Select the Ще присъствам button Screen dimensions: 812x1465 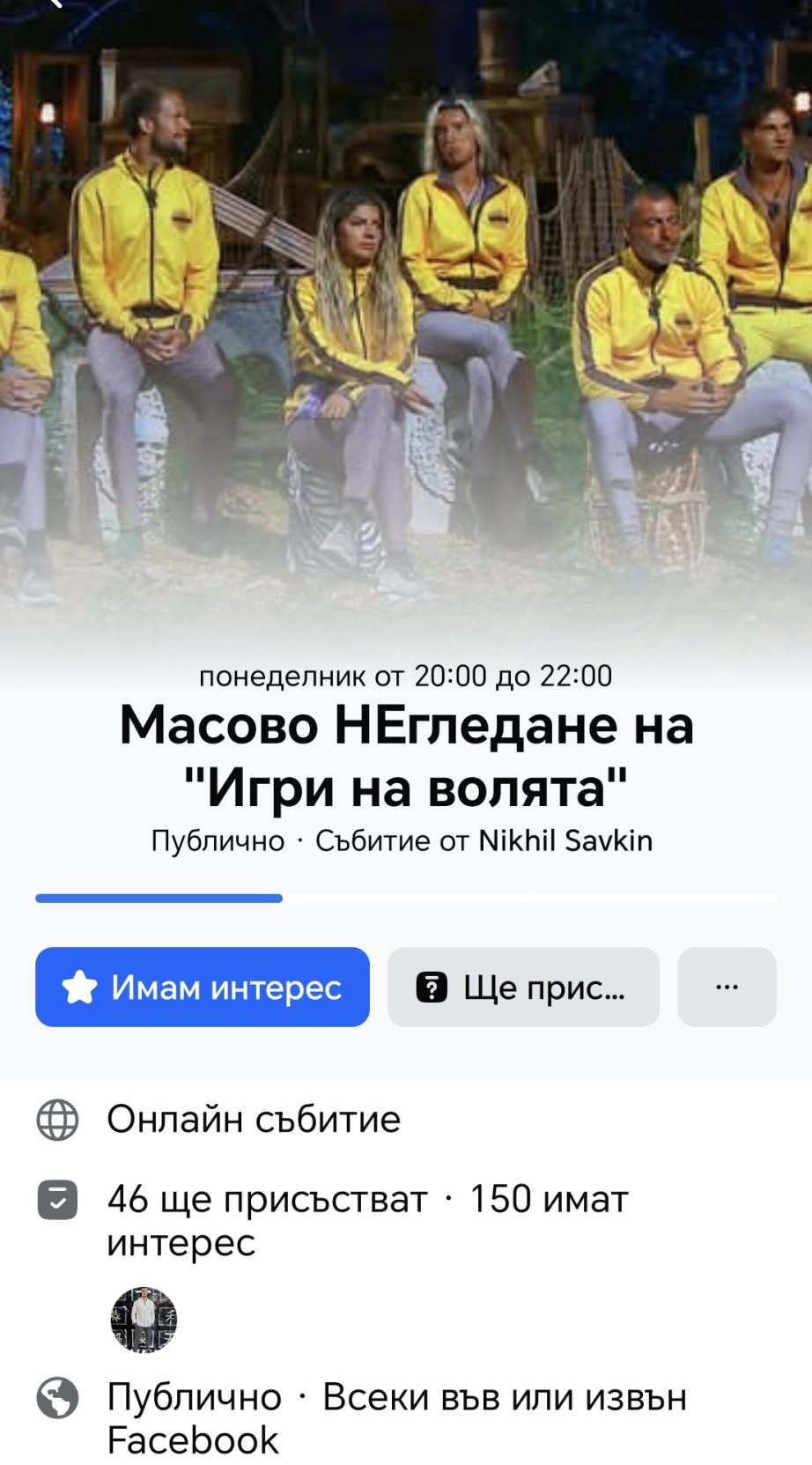(x=523, y=987)
